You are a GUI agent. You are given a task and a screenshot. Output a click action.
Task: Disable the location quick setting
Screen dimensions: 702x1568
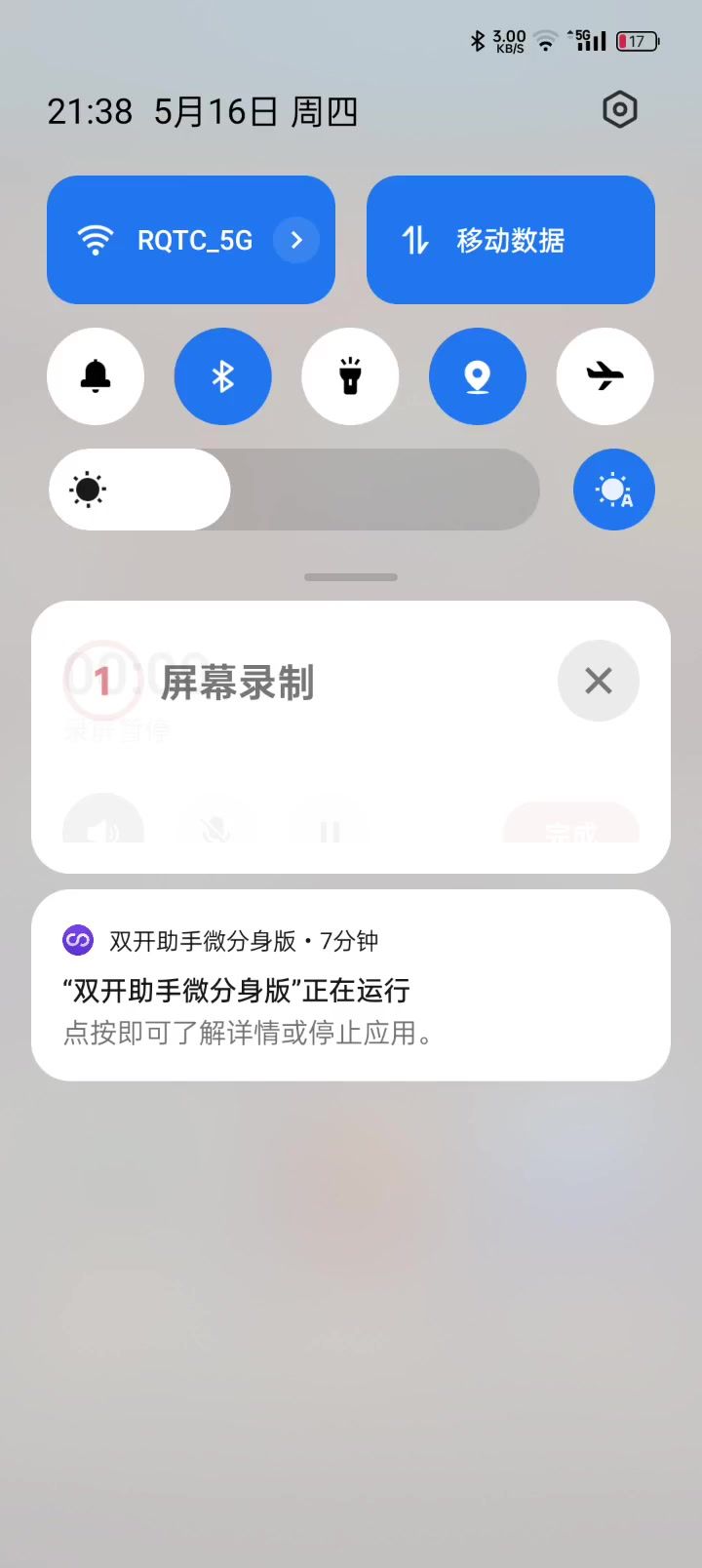point(478,376)
